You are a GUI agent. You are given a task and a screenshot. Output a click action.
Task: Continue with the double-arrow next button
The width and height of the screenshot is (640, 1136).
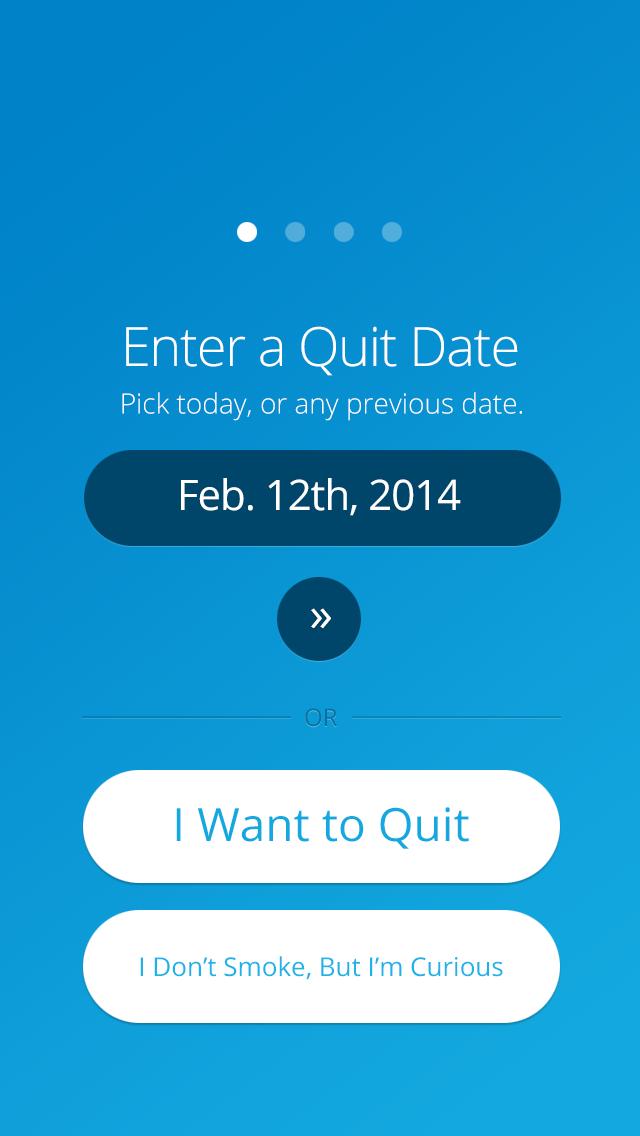tap(319, 619)
